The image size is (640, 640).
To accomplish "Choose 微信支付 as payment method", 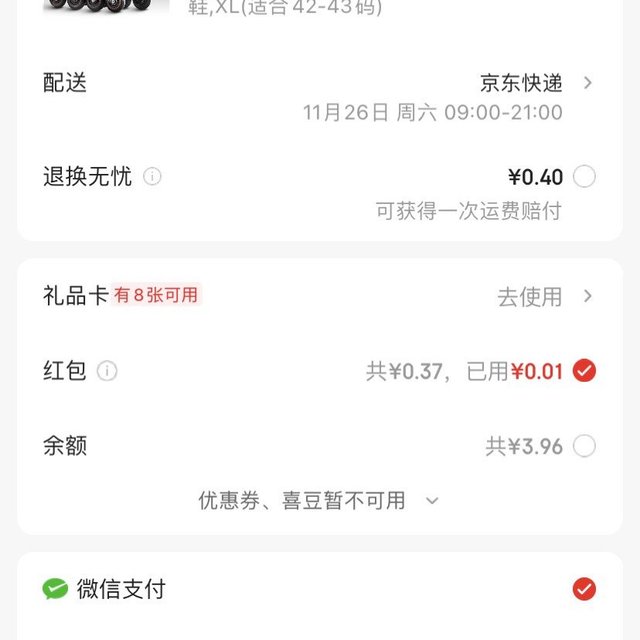I will [584, 589].
